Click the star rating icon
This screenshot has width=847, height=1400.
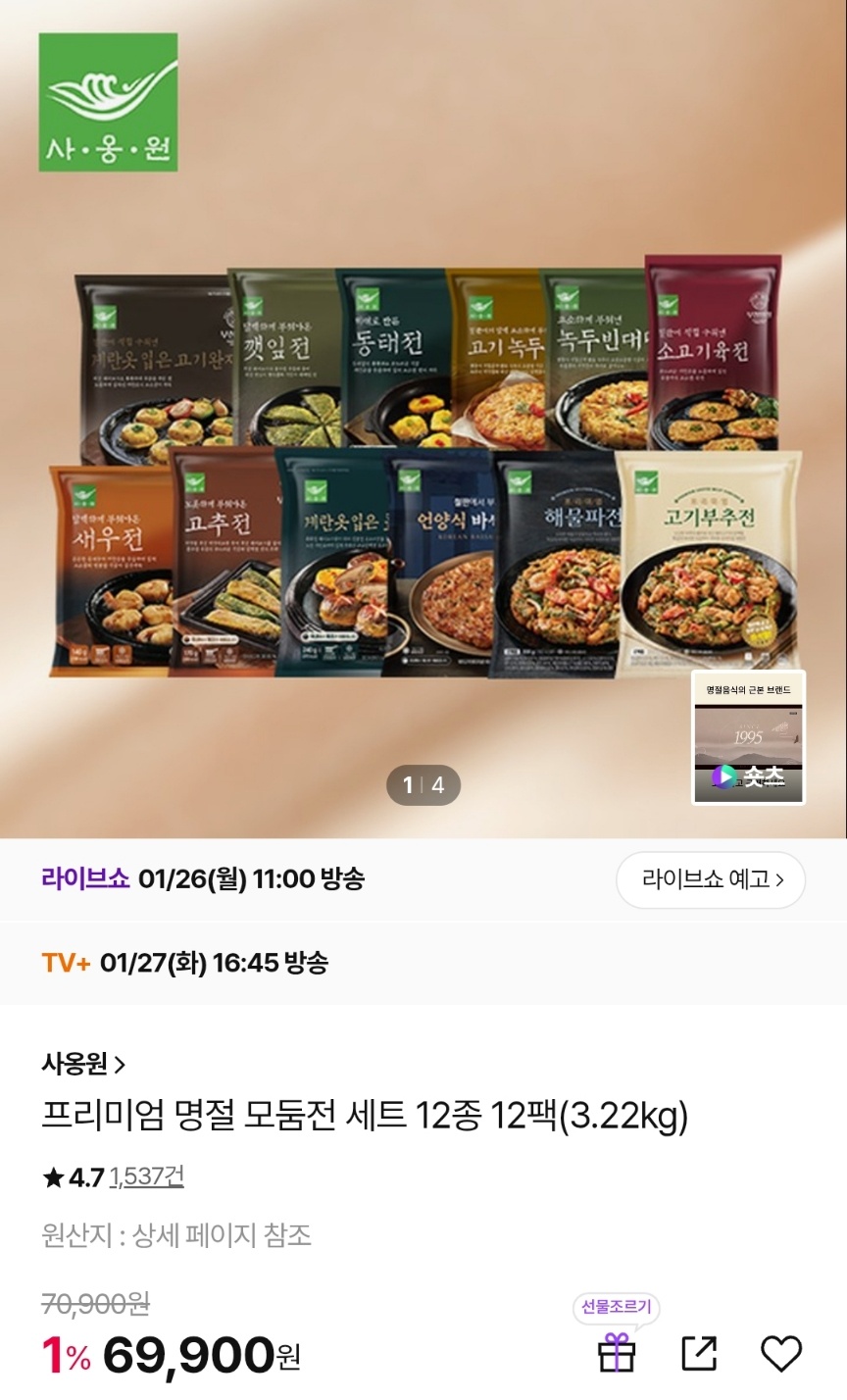point(56,1177)
